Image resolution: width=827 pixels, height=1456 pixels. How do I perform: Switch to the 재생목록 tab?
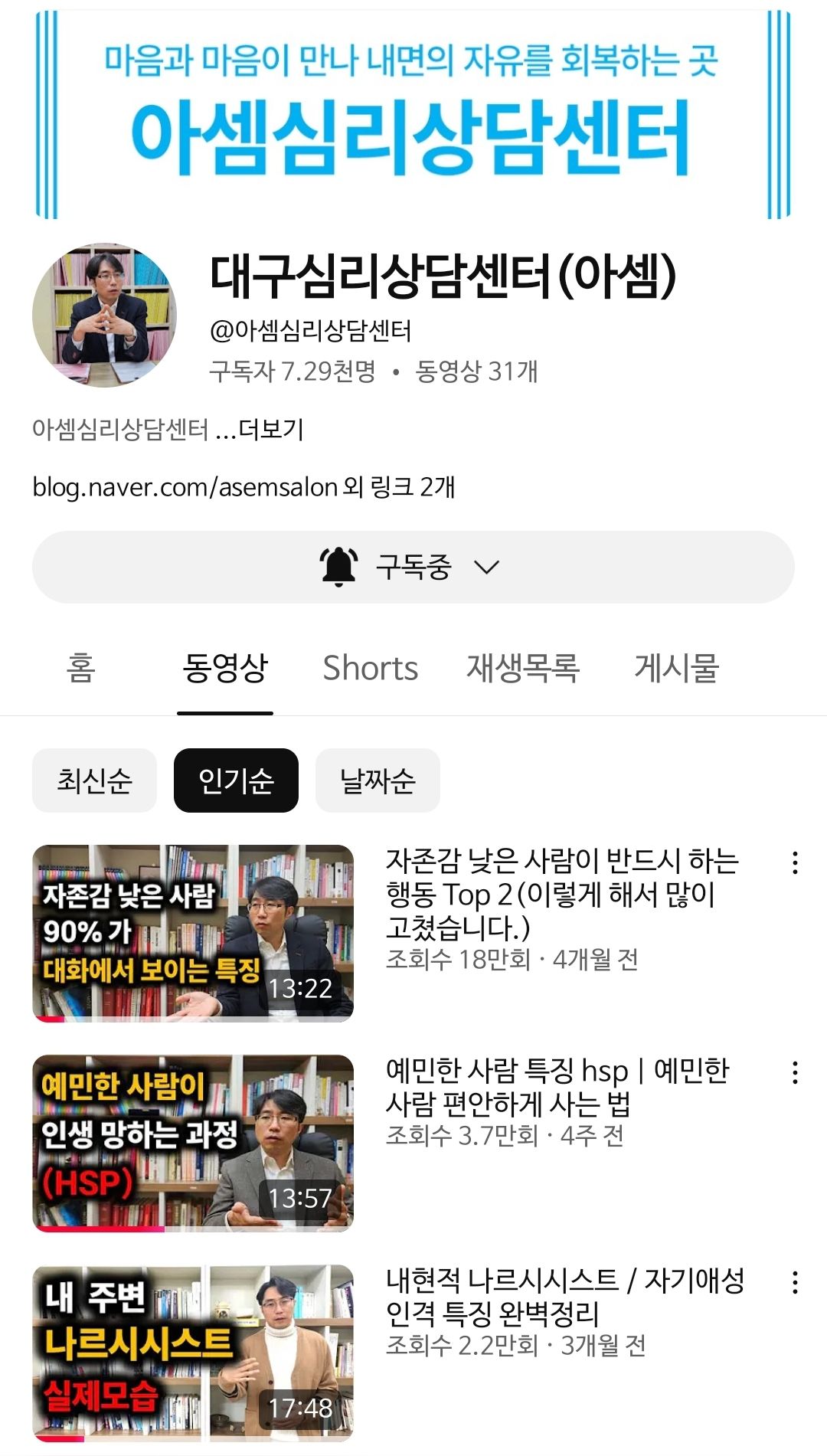pos(523,668)
